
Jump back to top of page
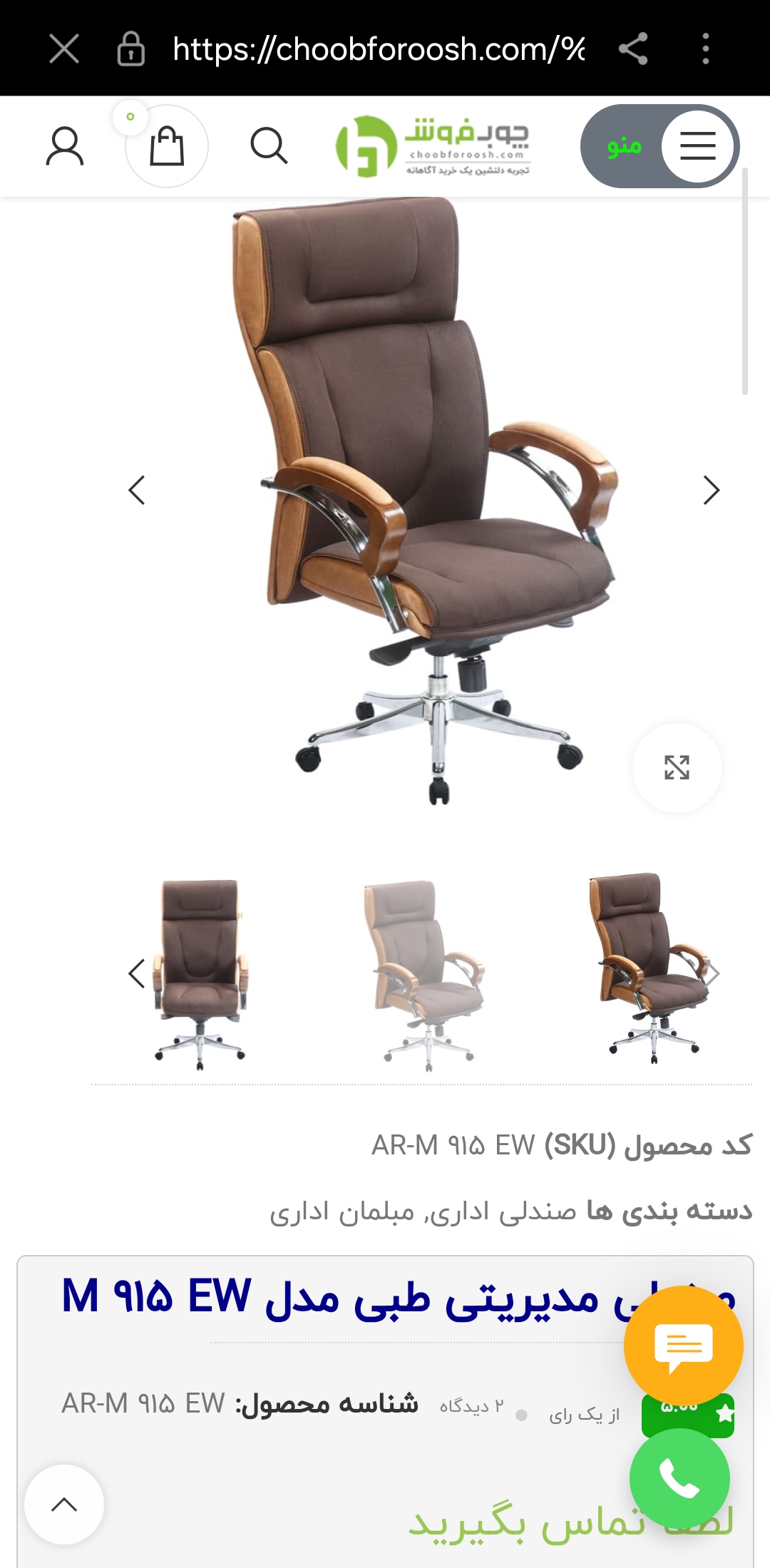(64, 1505)
